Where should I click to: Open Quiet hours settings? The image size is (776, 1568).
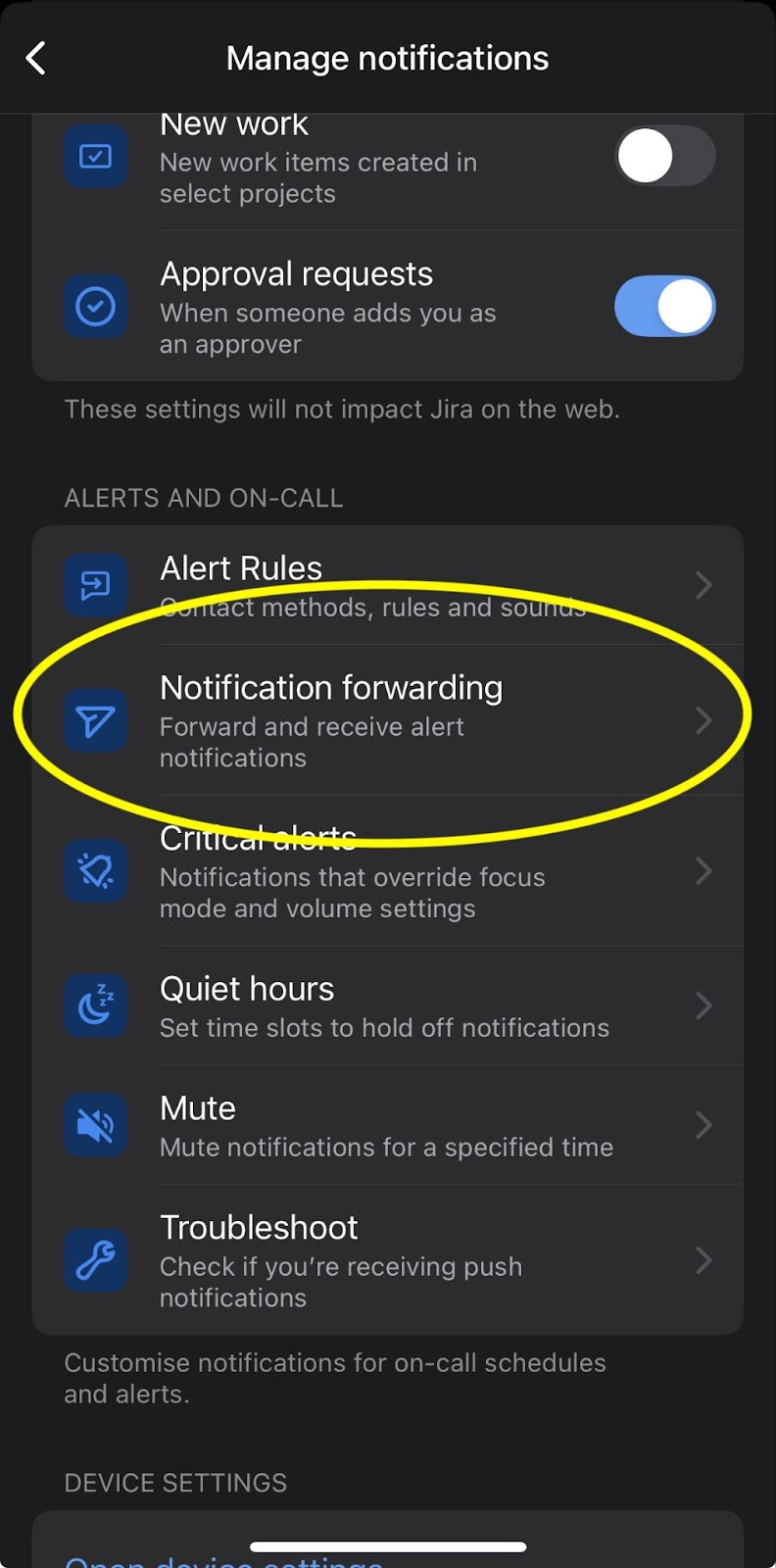388,1005
